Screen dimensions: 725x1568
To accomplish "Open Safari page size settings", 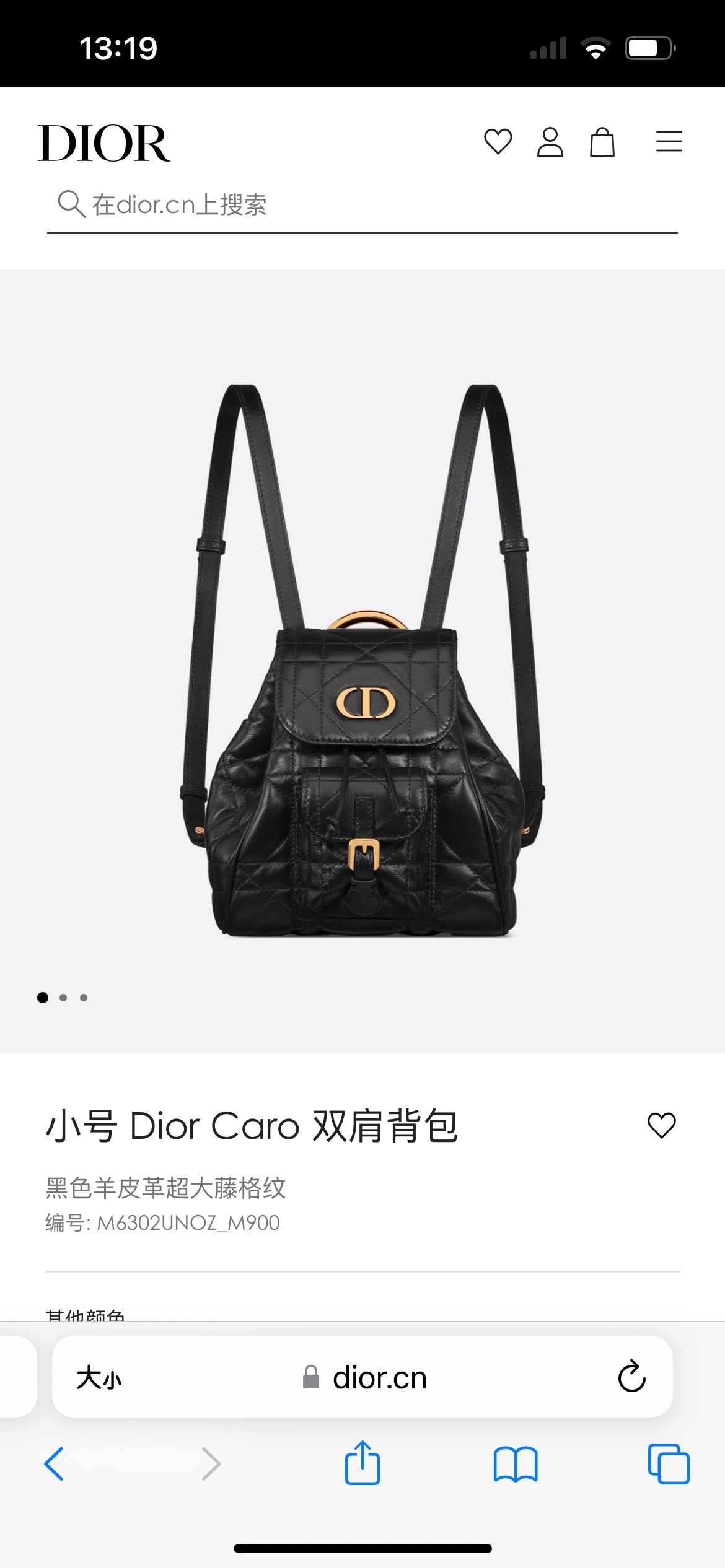I will (x=99, y=1378).
